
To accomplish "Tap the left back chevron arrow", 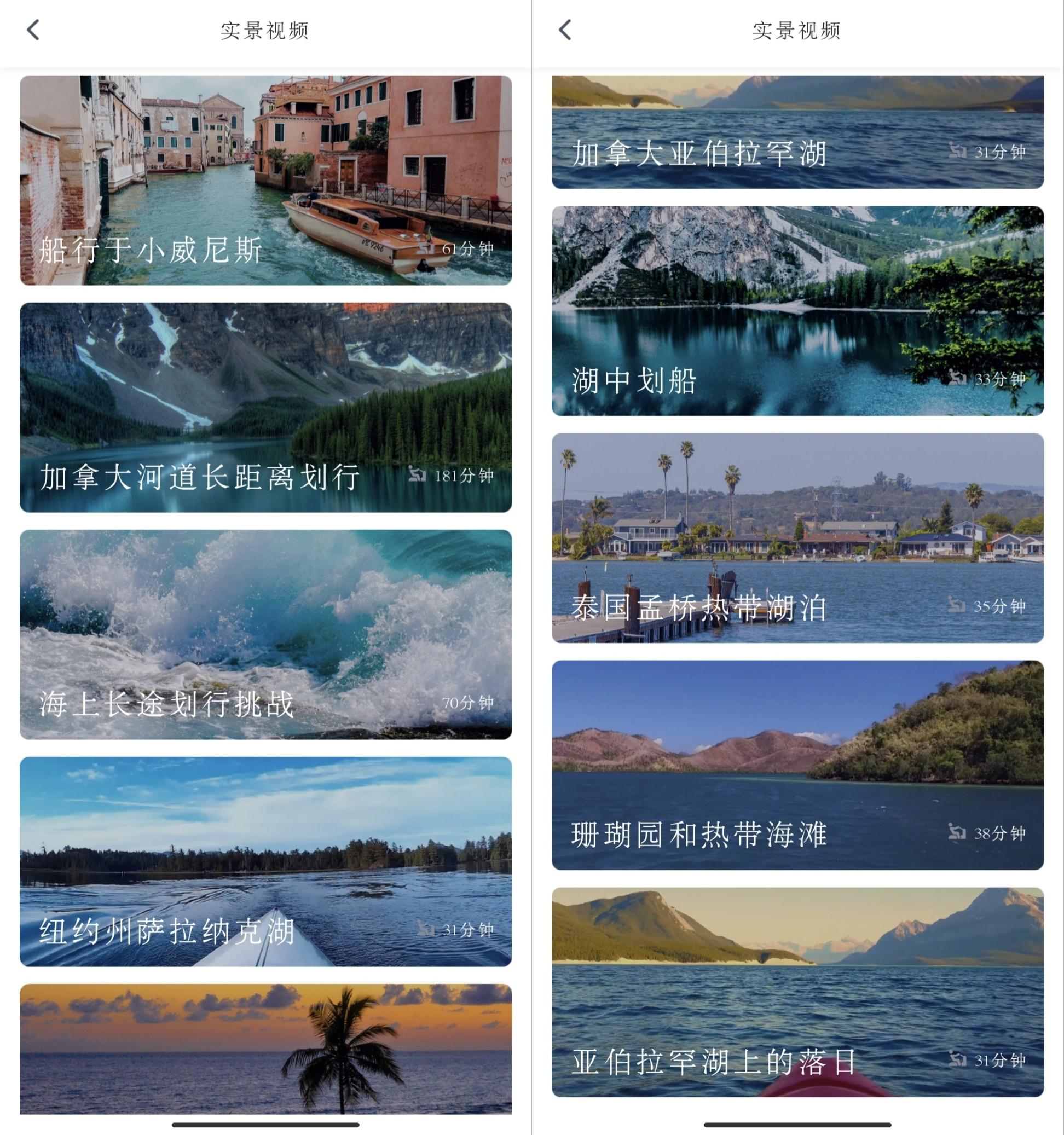I will 32,30.
